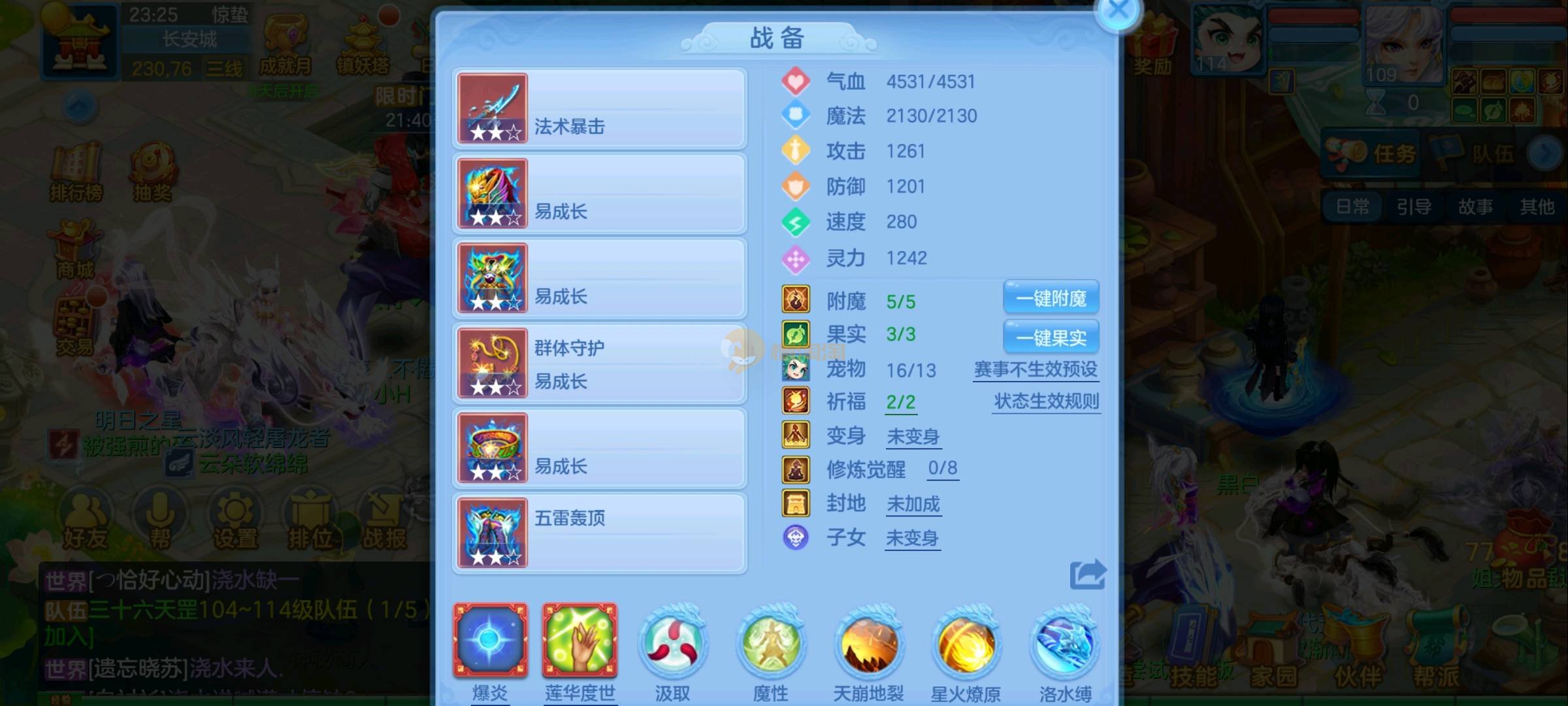The height and width of the screenshot is (706, 1568).
Task: Select the 法术暴击 equipment slot
Action: pos(600,109)
